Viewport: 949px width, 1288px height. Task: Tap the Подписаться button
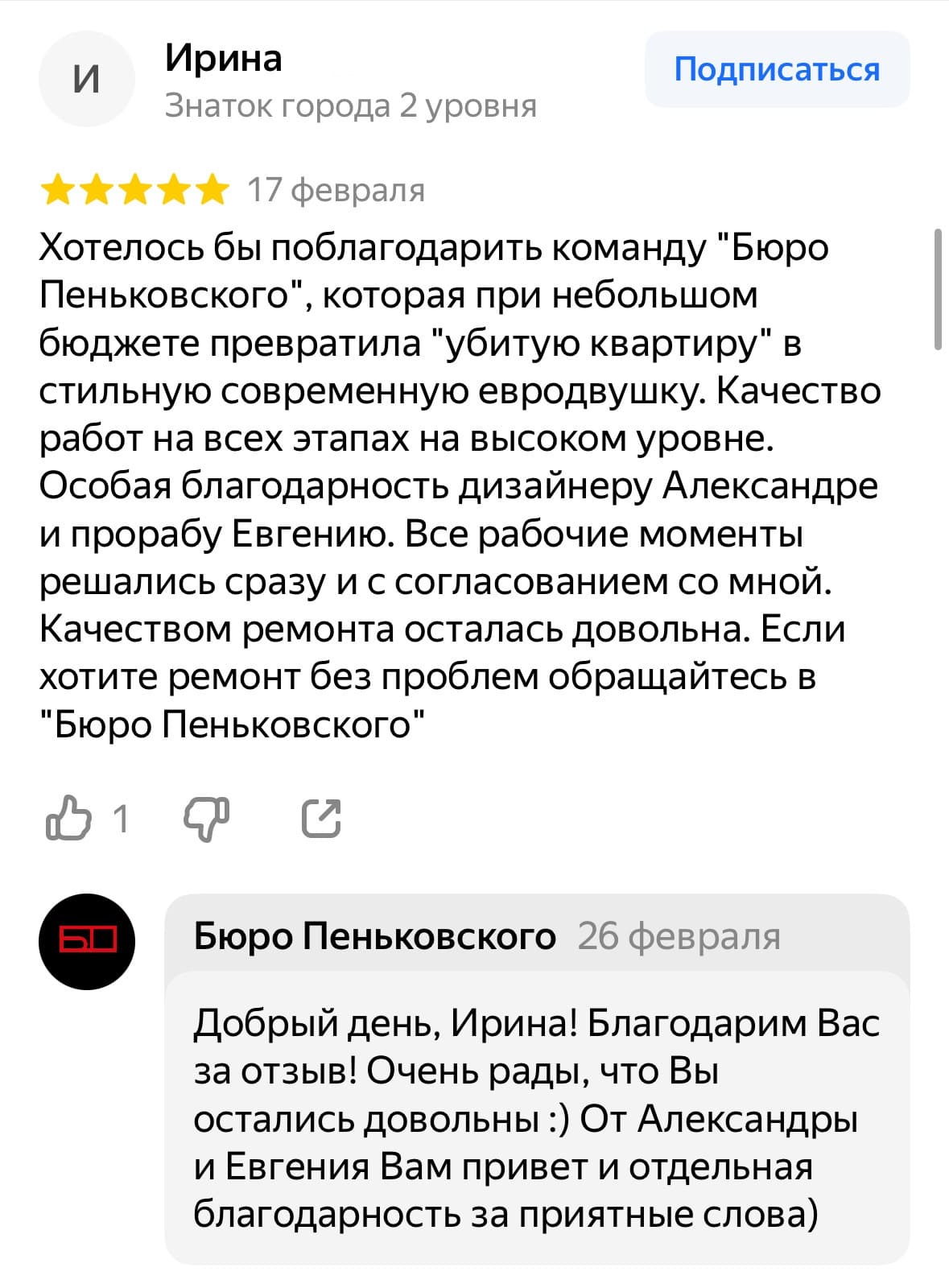click(x=777, y=70)
